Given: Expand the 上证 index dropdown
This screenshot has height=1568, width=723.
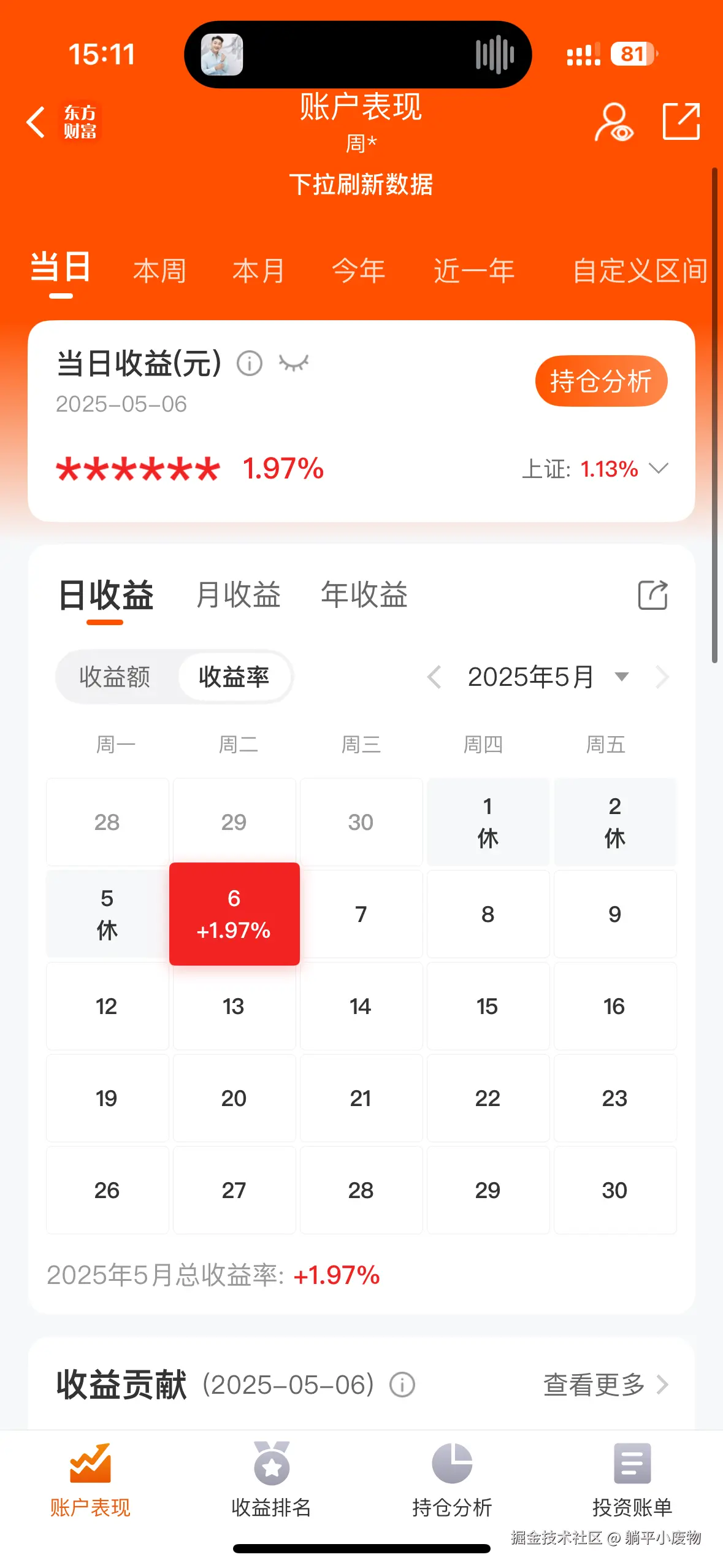Looking at the screenshot, I should (x=658, y=468).
